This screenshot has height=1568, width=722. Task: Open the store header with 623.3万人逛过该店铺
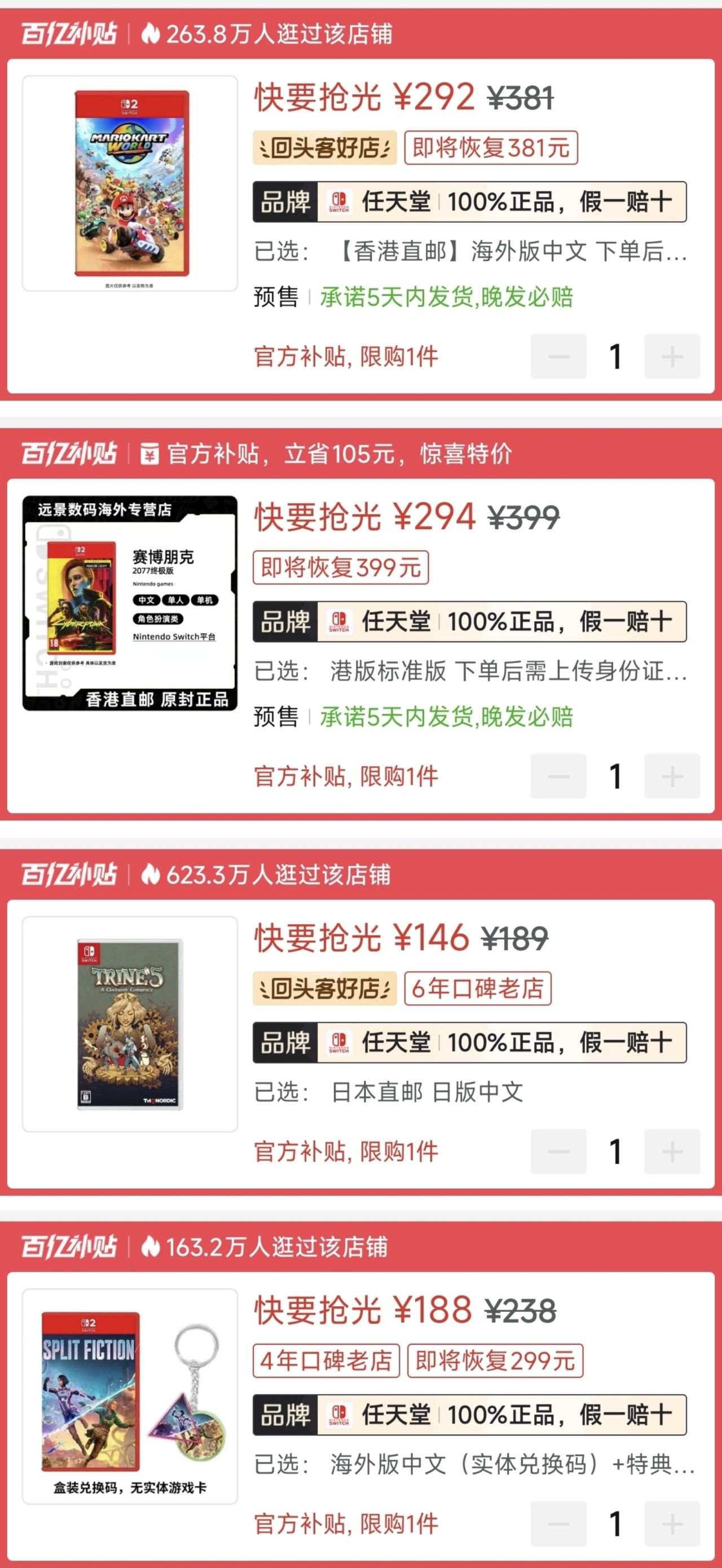point(268,875)
